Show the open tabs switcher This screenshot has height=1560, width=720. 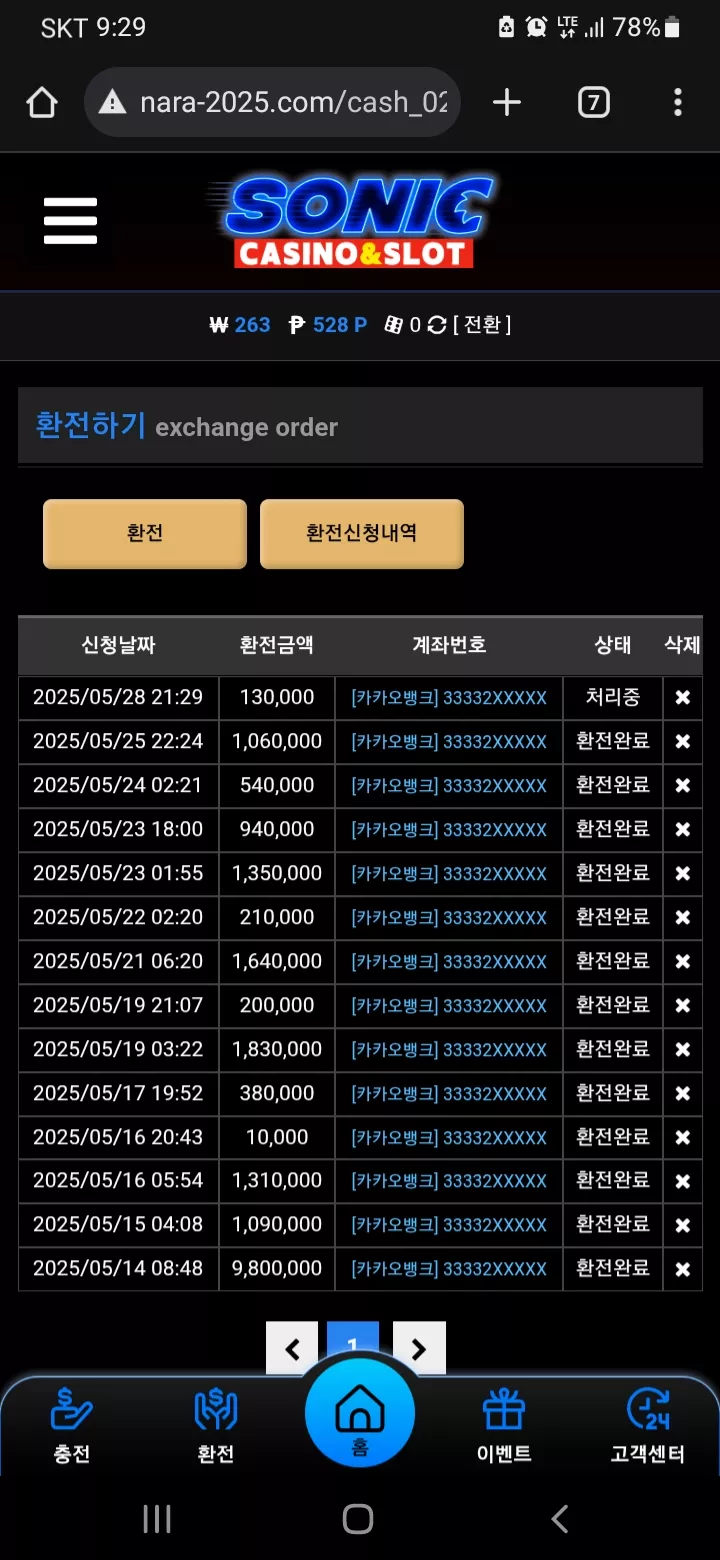click(594, 102)
